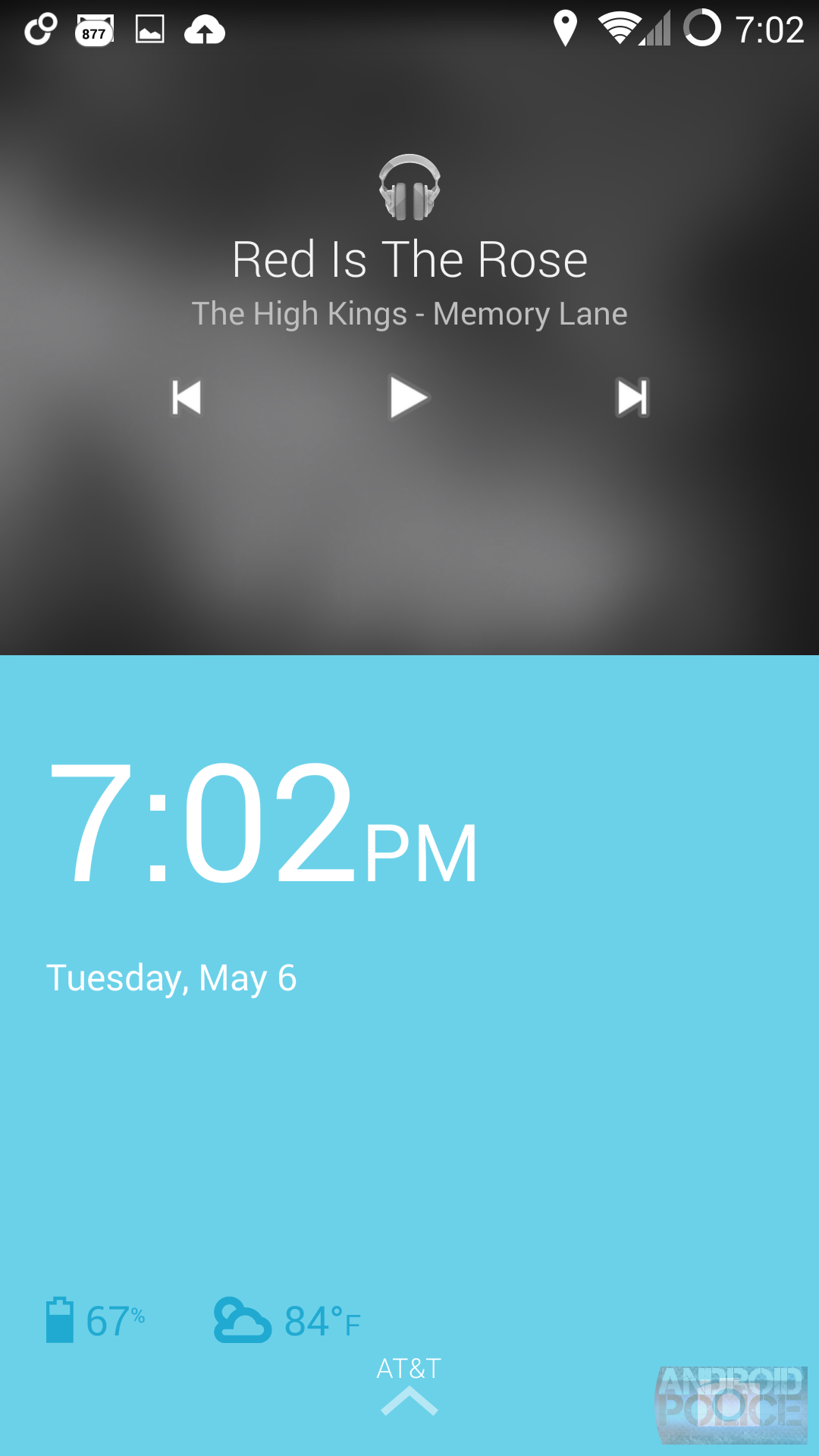The height and width of the screenshot is (1456, 819).
Task: Open the screenshot notification icon
Action: [147, 30]
